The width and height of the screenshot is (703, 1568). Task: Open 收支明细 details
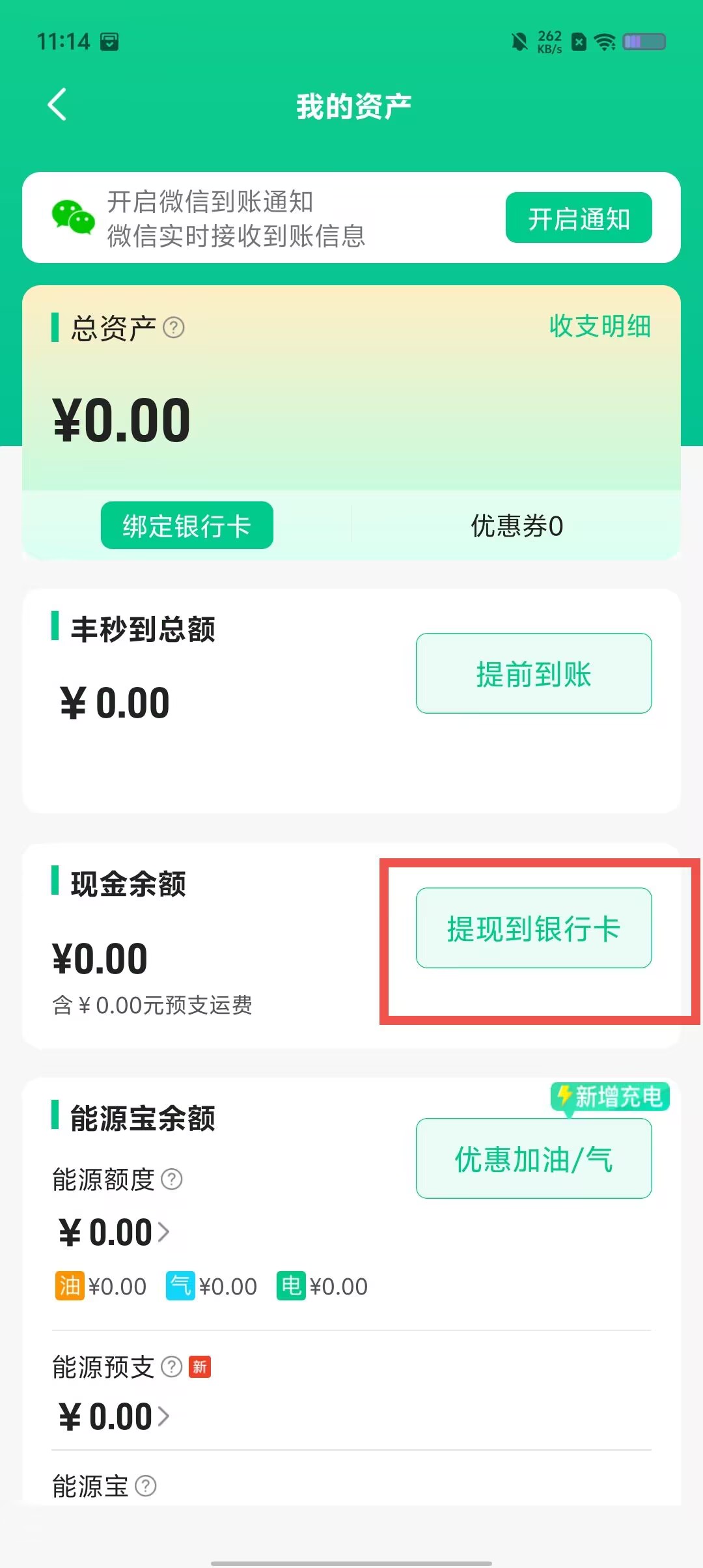click(600, 326)
